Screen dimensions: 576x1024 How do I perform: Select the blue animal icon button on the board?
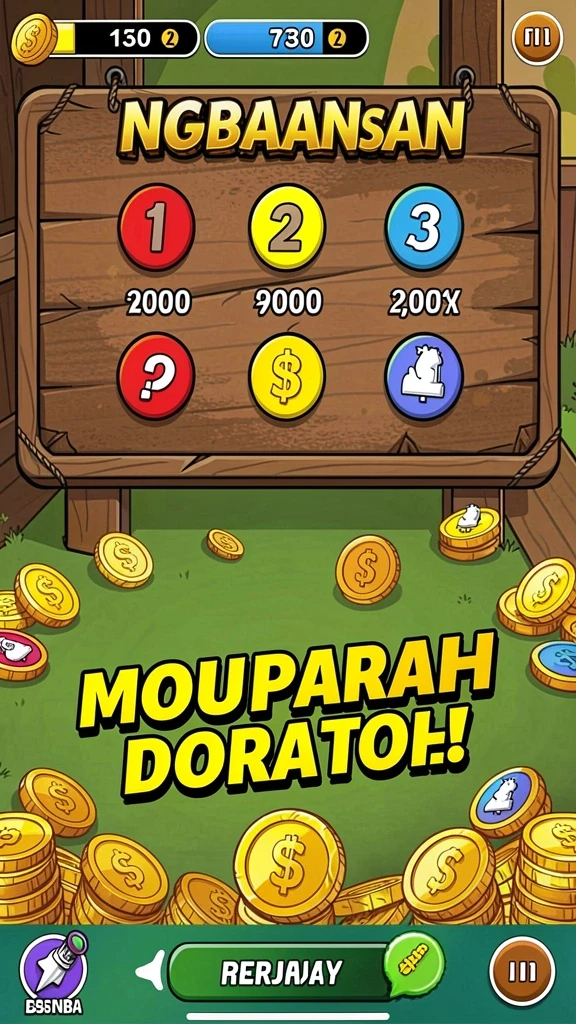tap(424, 376)
